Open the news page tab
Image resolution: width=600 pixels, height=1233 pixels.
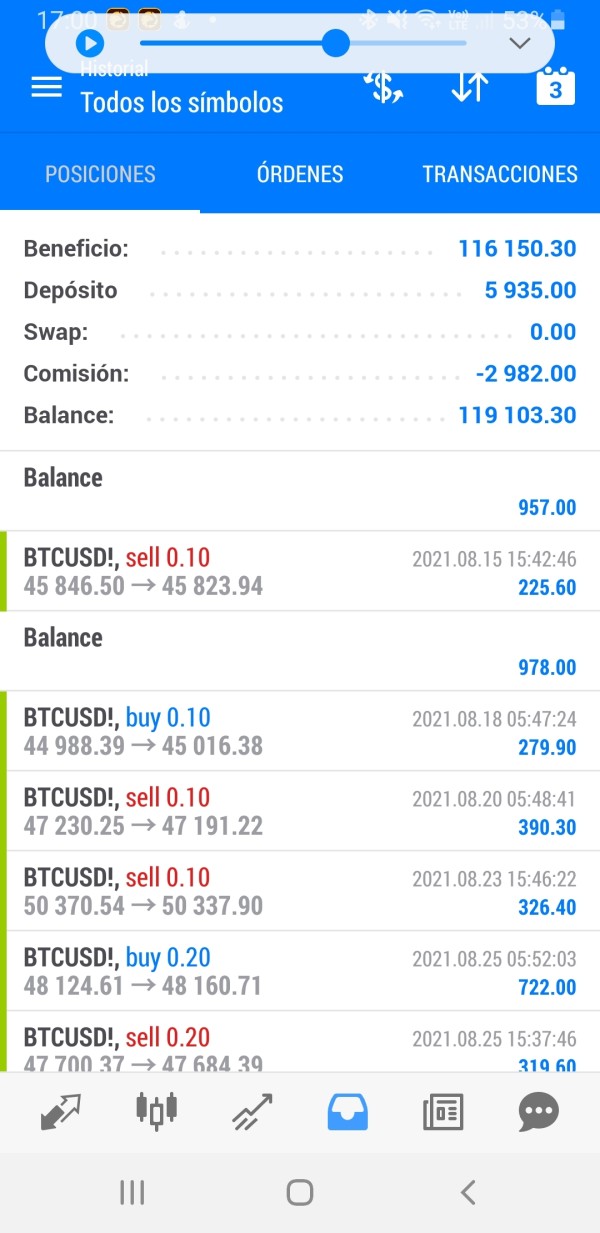click(443, 1112)
